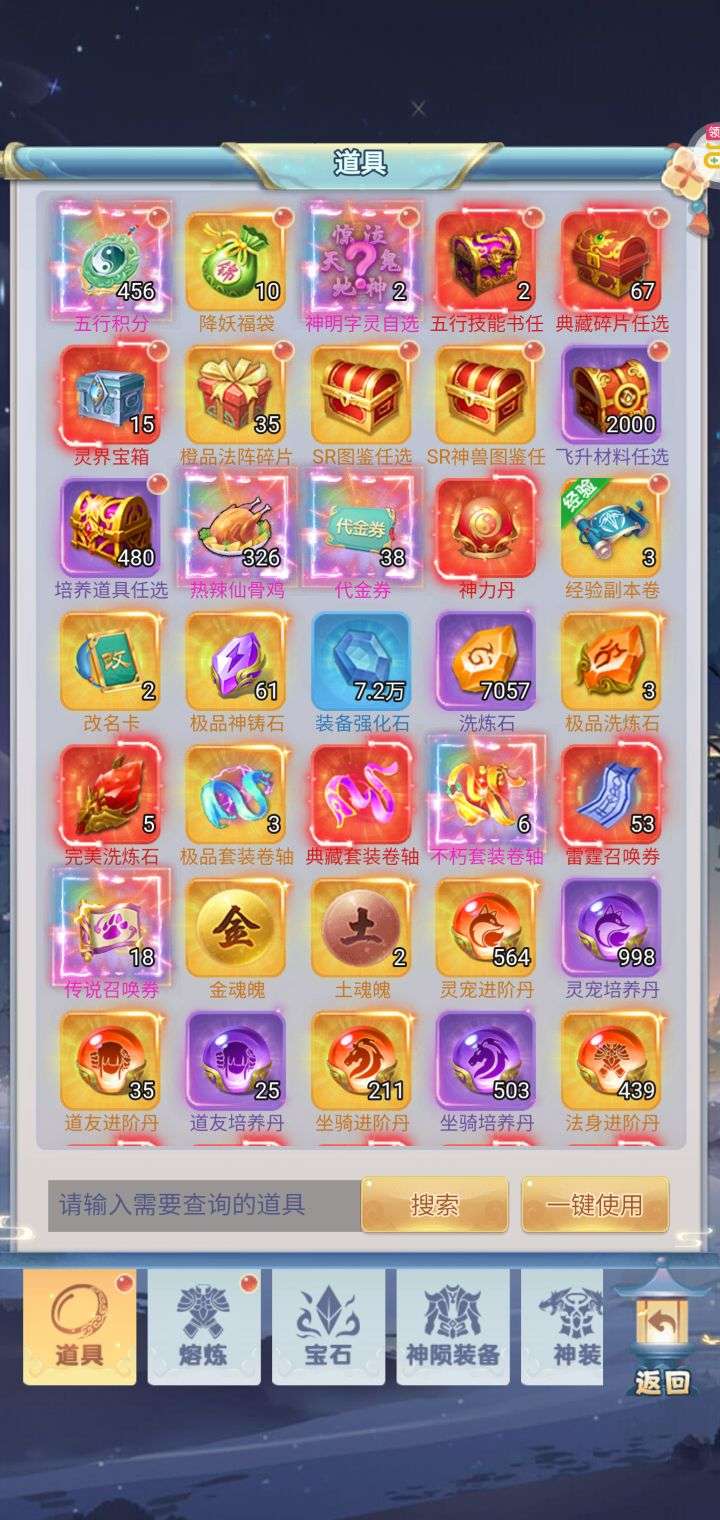Viewport: 720px width, 1520px height.
Task: Select the 雷霆召唤券 item
Action: 610,794
